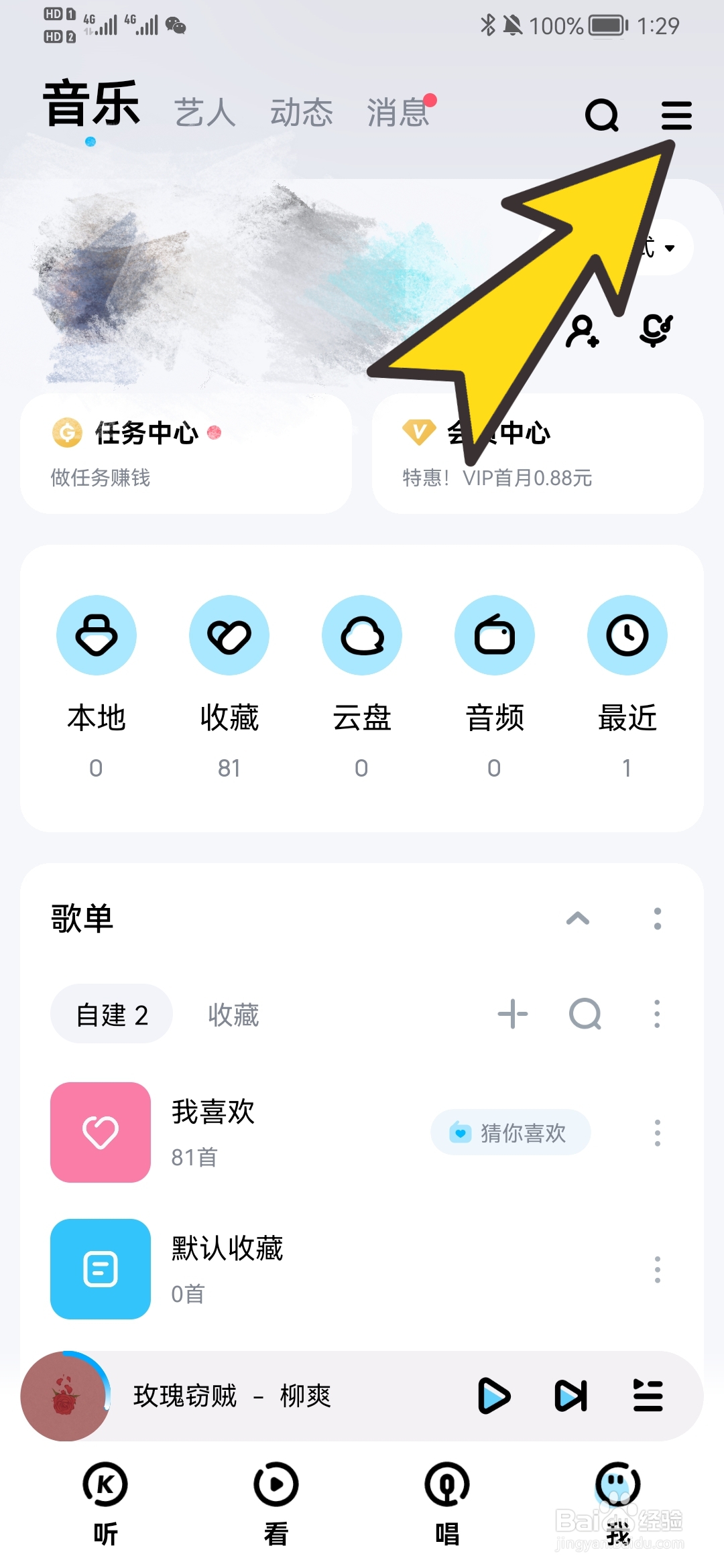724x1568 pixels.
Task: Open the search icon at top
Action: tap(602, 115)
